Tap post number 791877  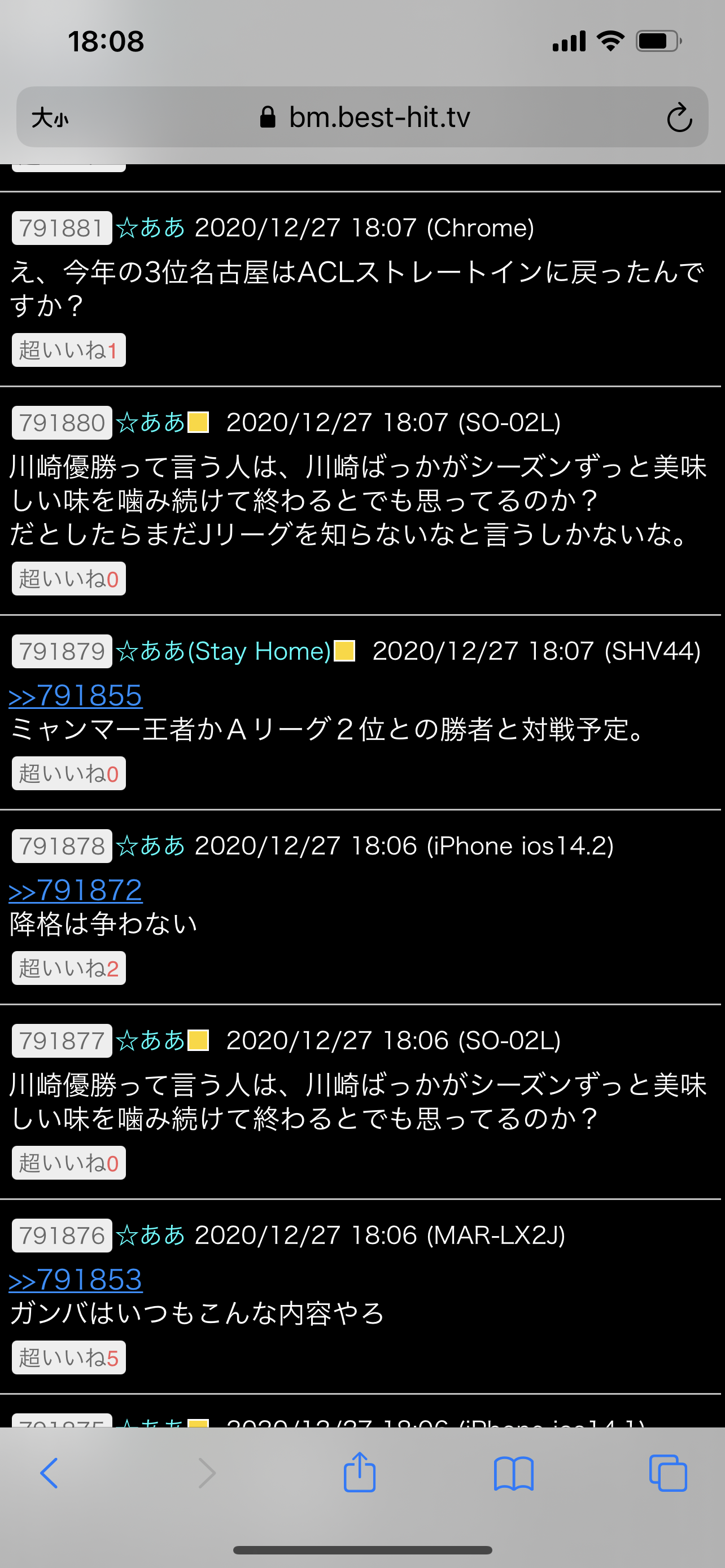tap(62, 1041)
